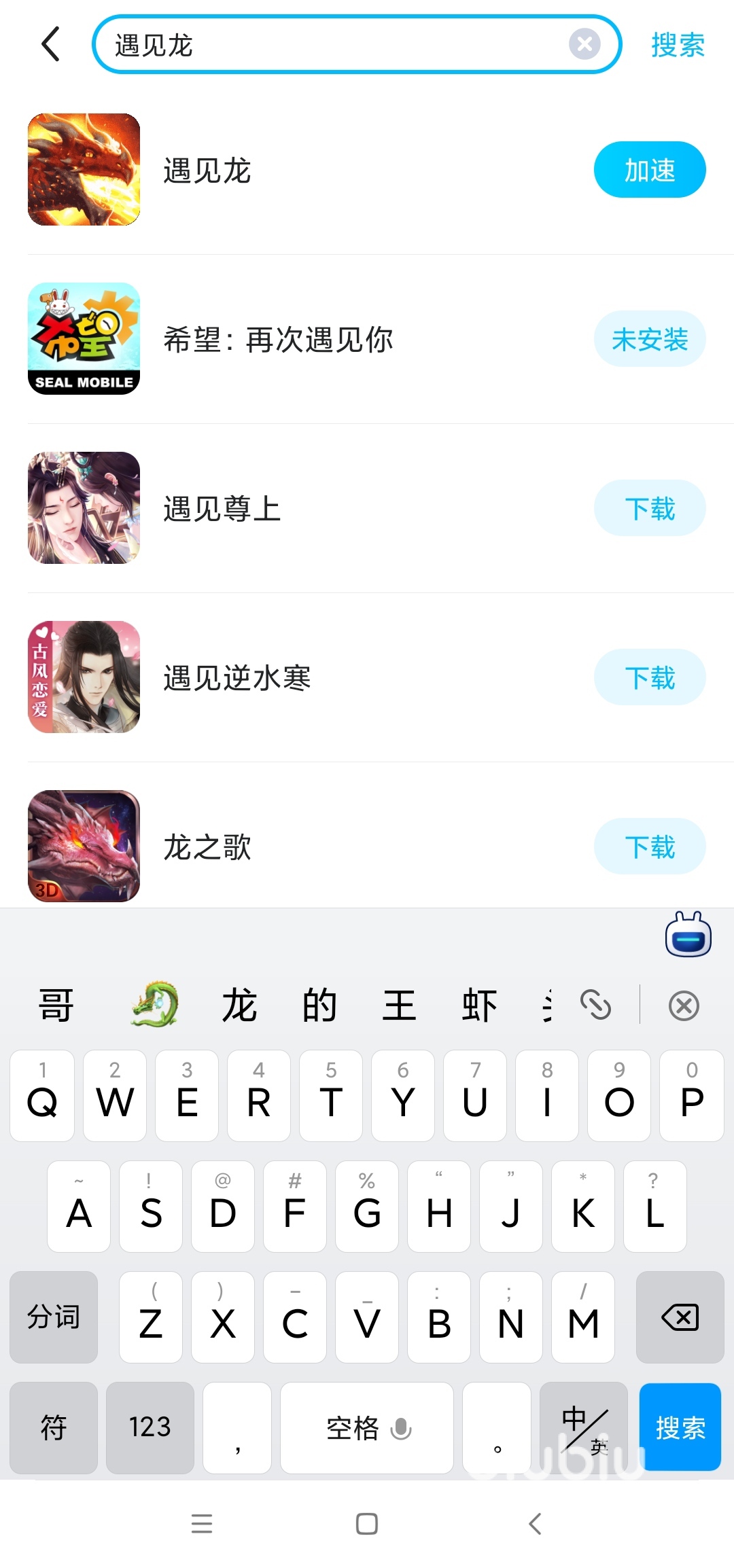Select the dragon emoji suggestion
Image resolution: width=734 pixels, height=1568 pixels.
click(155, 1004)
